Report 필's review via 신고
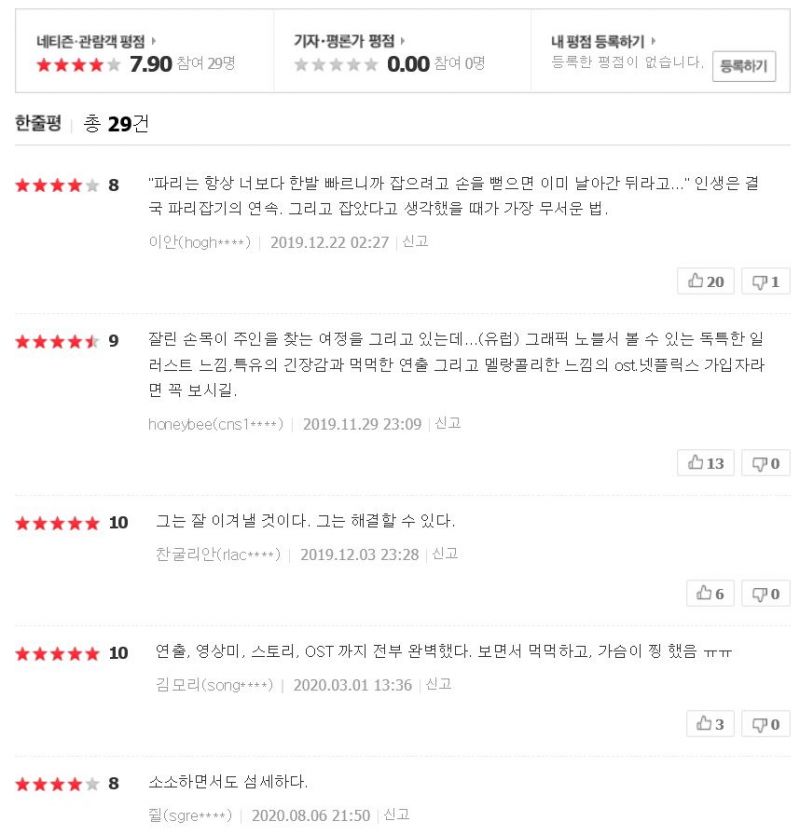The image size is (800, 835). pos(396,815)
